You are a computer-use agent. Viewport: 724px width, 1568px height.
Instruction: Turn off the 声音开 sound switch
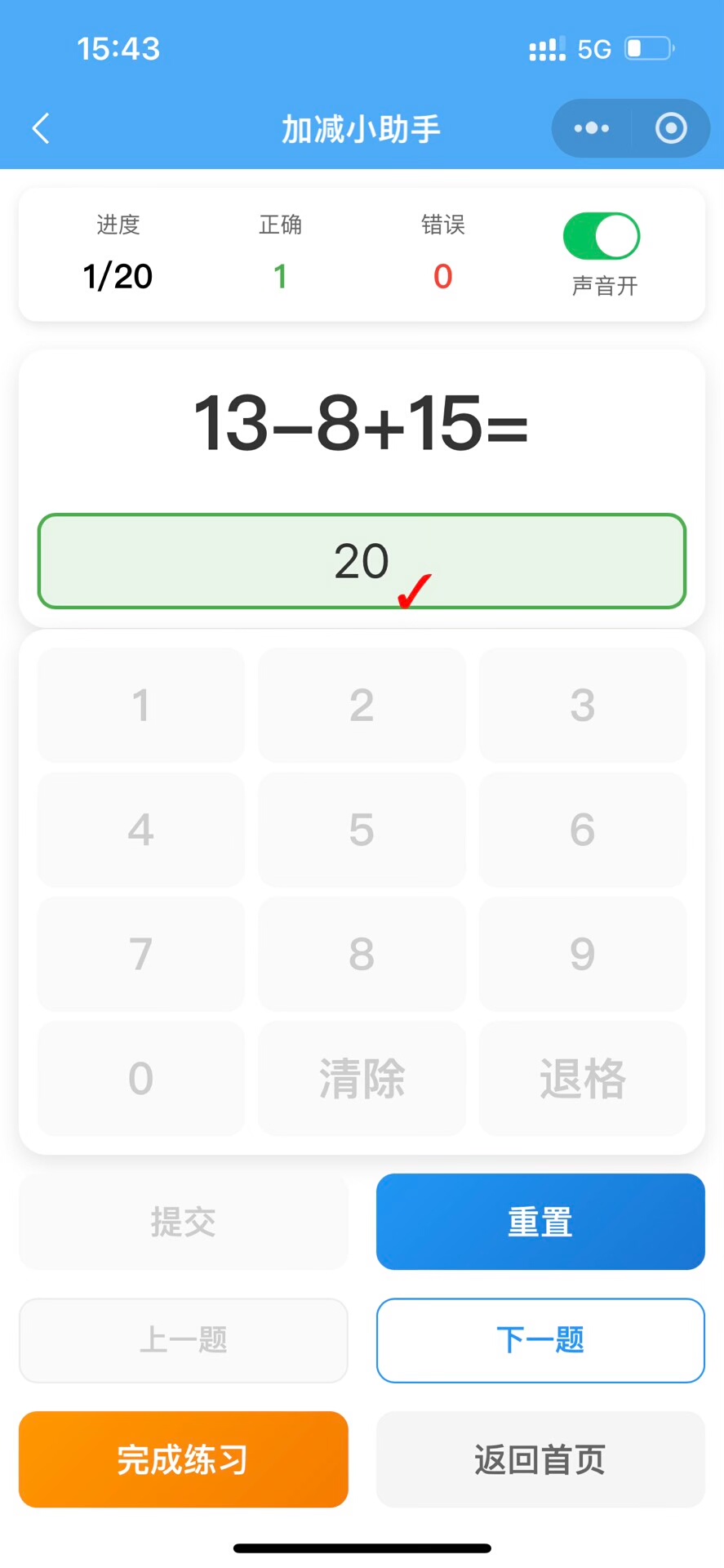[602, 237]
